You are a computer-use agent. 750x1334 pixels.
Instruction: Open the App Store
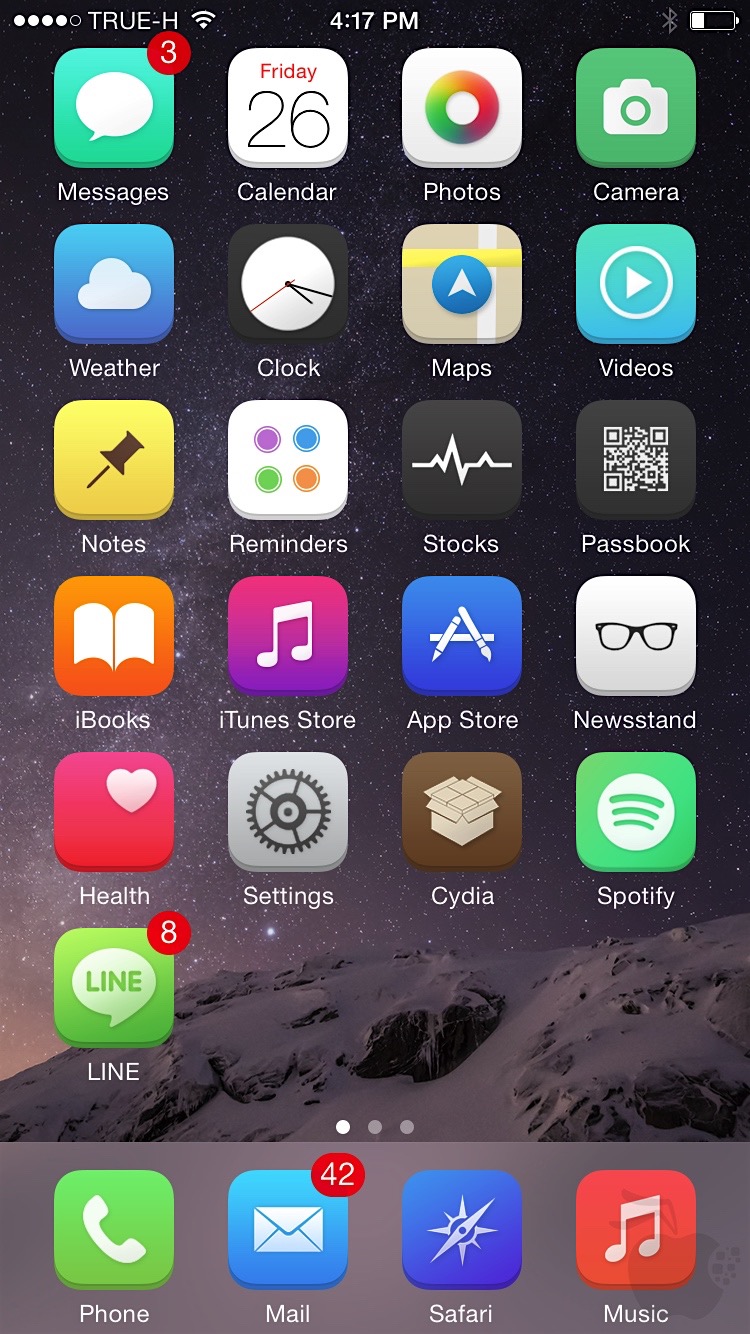pos(462,636)
